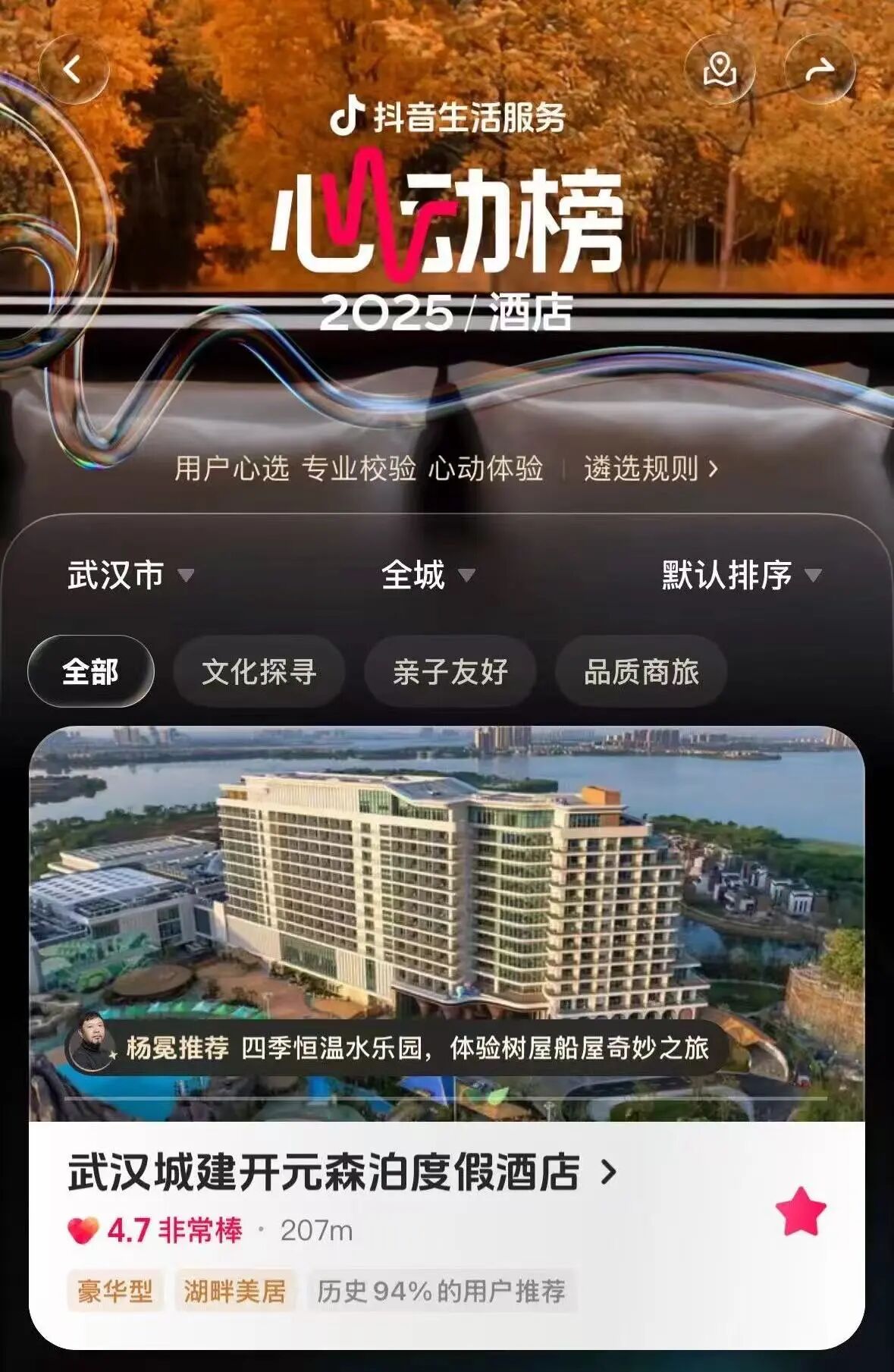Viewport: 894px width, 1372px height.
Task: Change sorting via 默认排序 dropdown
Action: (741, 575)
